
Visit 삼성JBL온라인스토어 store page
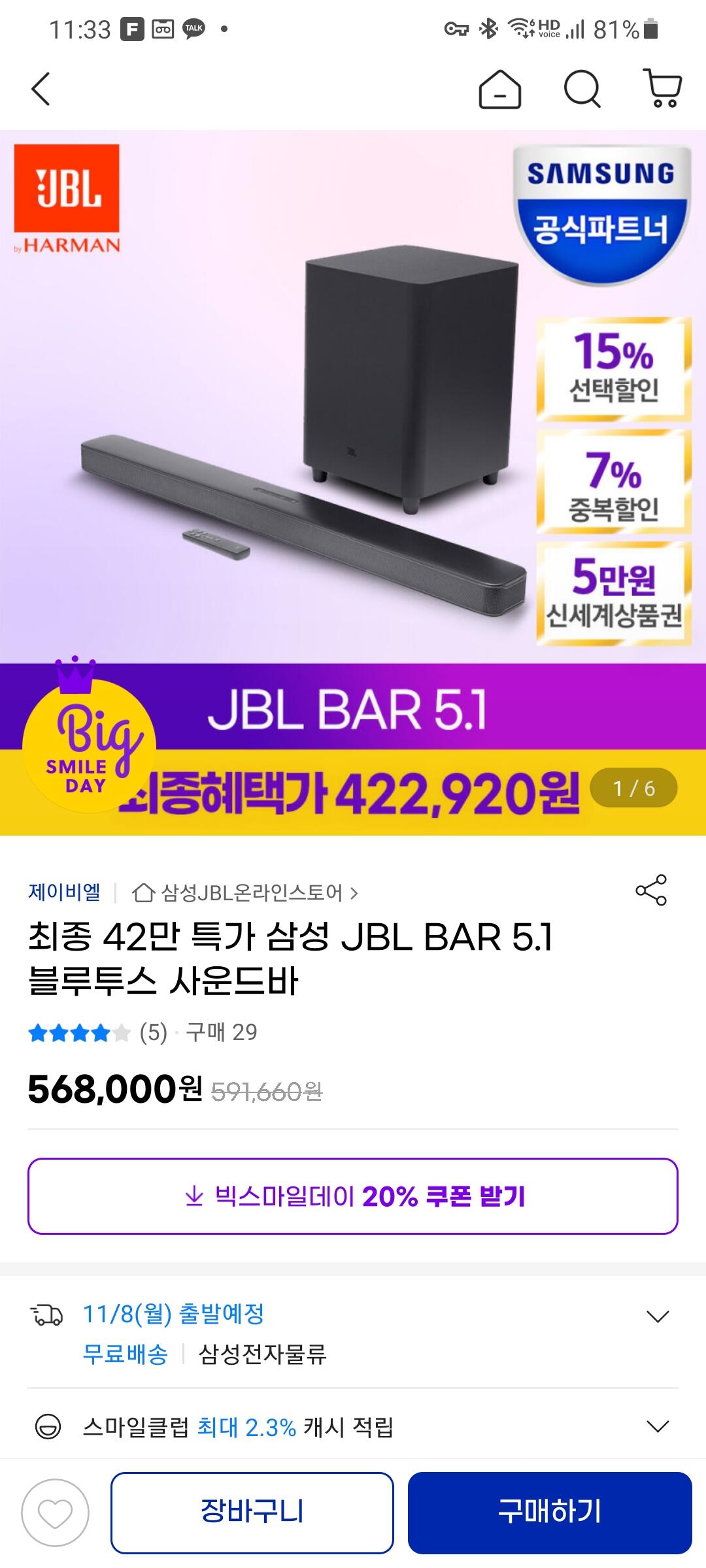click(x=252, y=892)
